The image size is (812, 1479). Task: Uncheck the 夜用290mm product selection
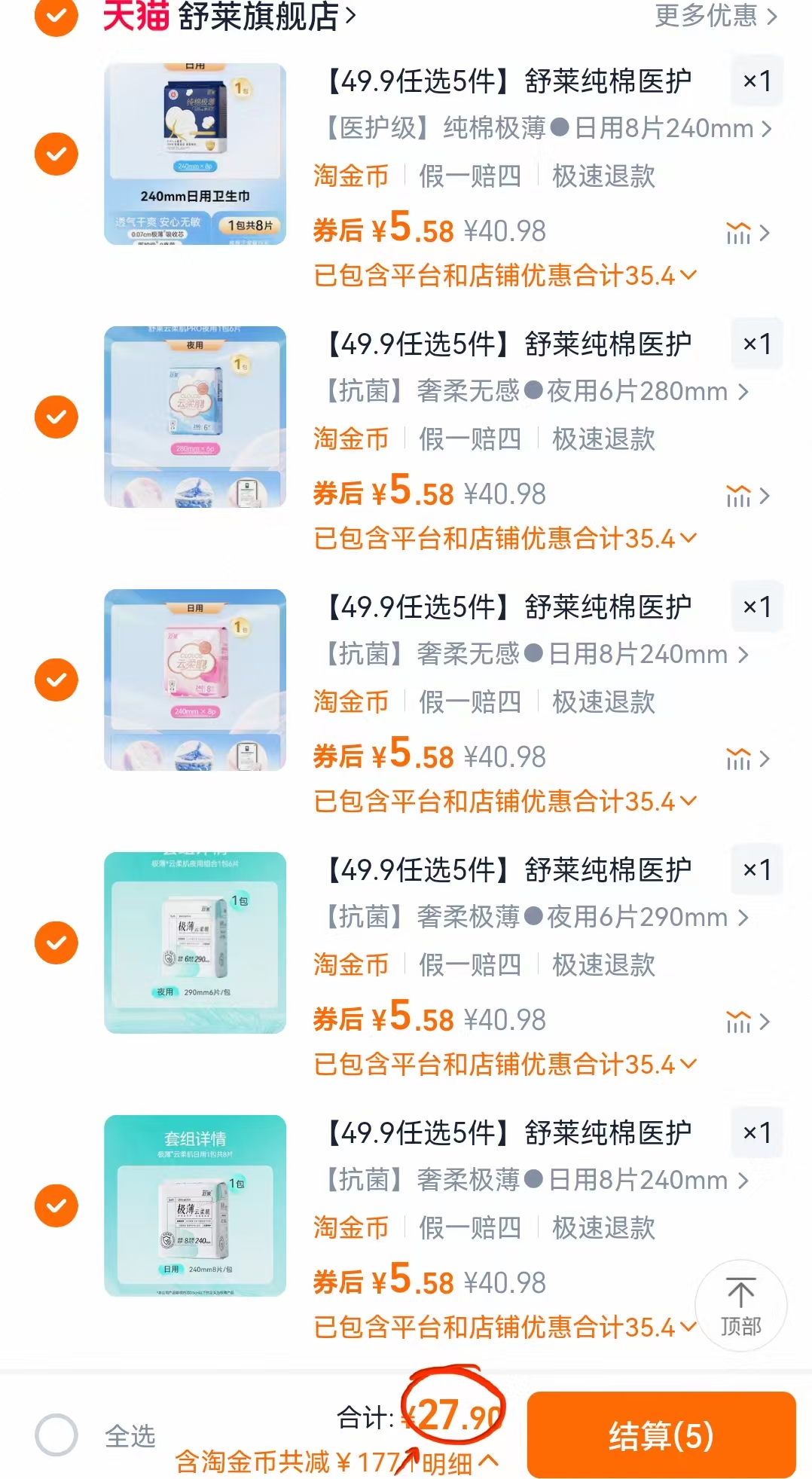[x=55, y=943]
